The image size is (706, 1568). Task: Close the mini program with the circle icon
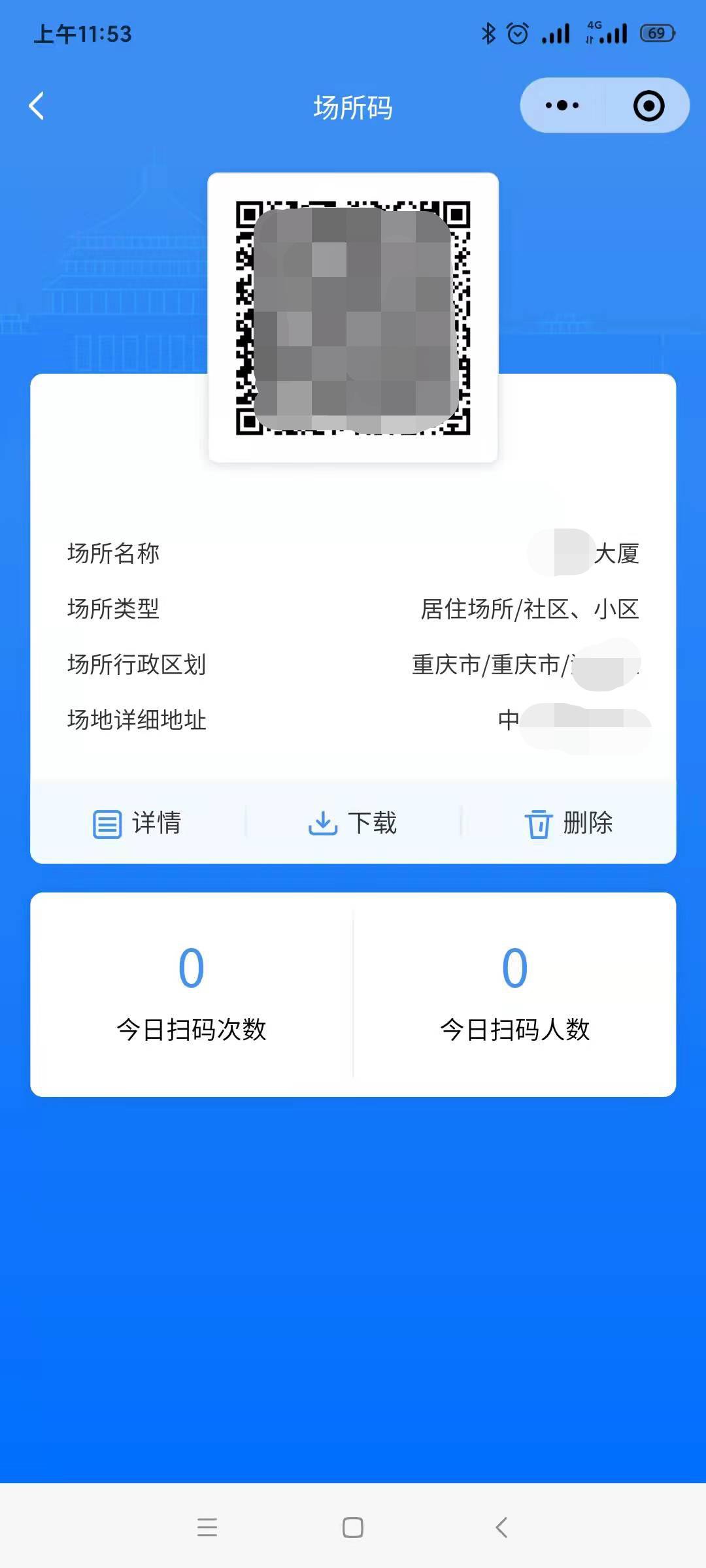tap(648, 106)
